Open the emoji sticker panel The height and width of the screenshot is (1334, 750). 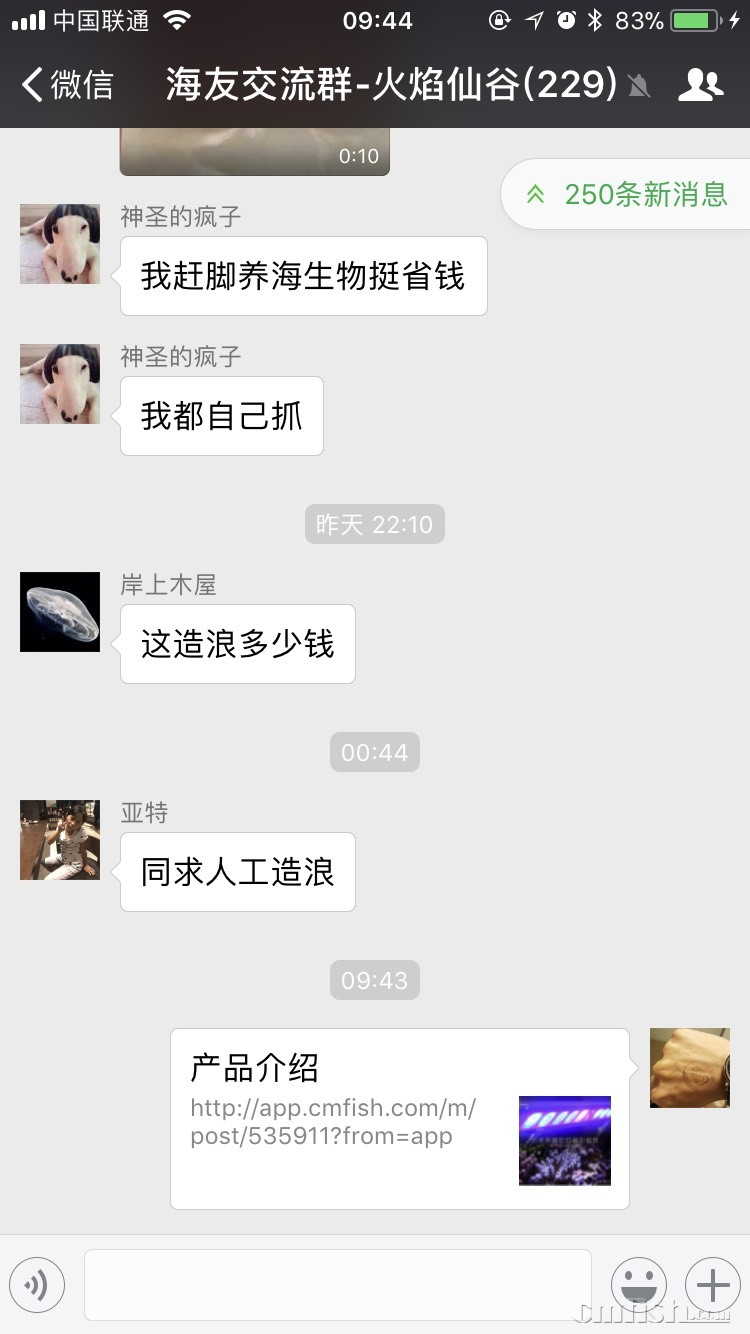639,1285
